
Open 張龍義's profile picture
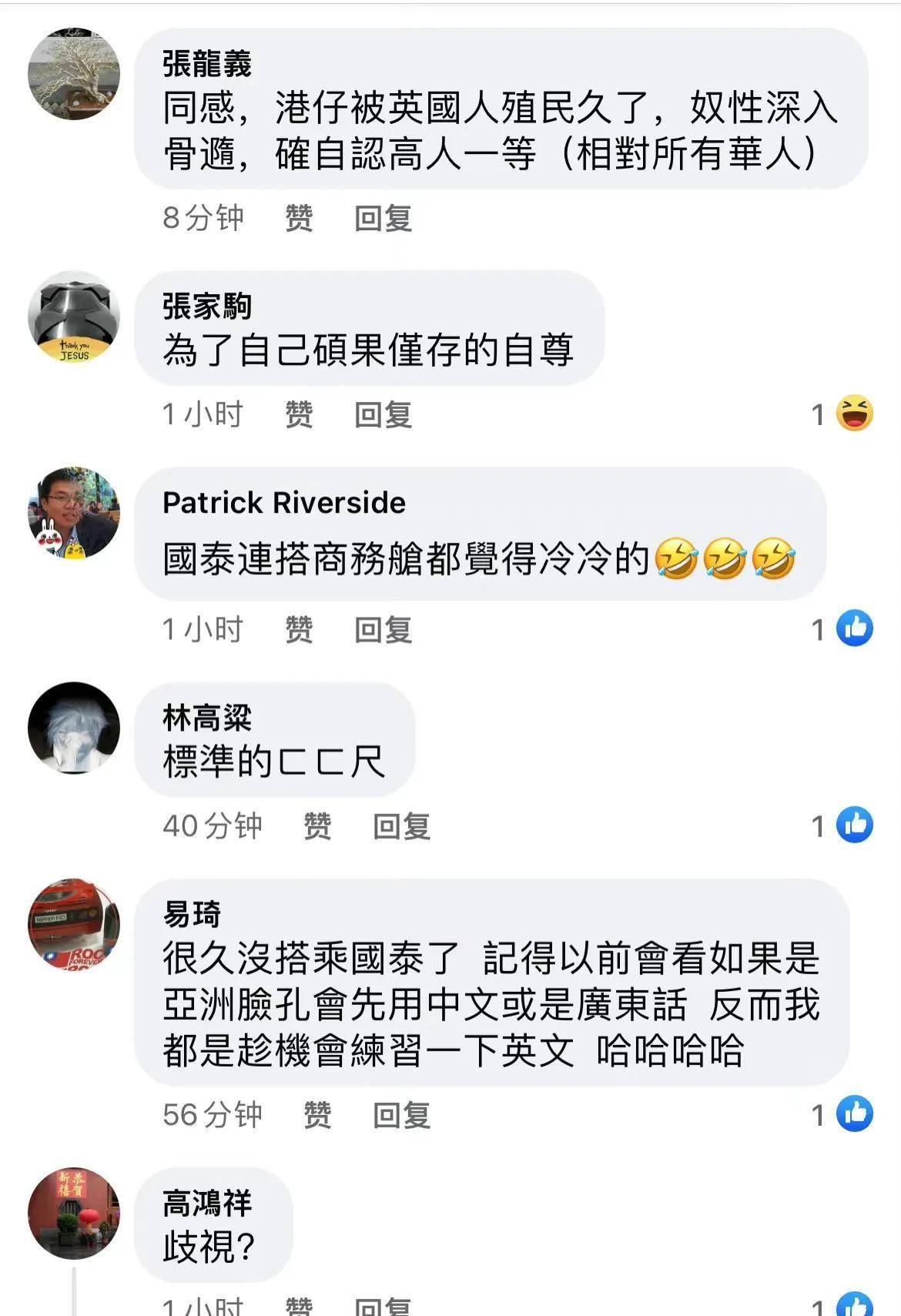pos(74,74)
